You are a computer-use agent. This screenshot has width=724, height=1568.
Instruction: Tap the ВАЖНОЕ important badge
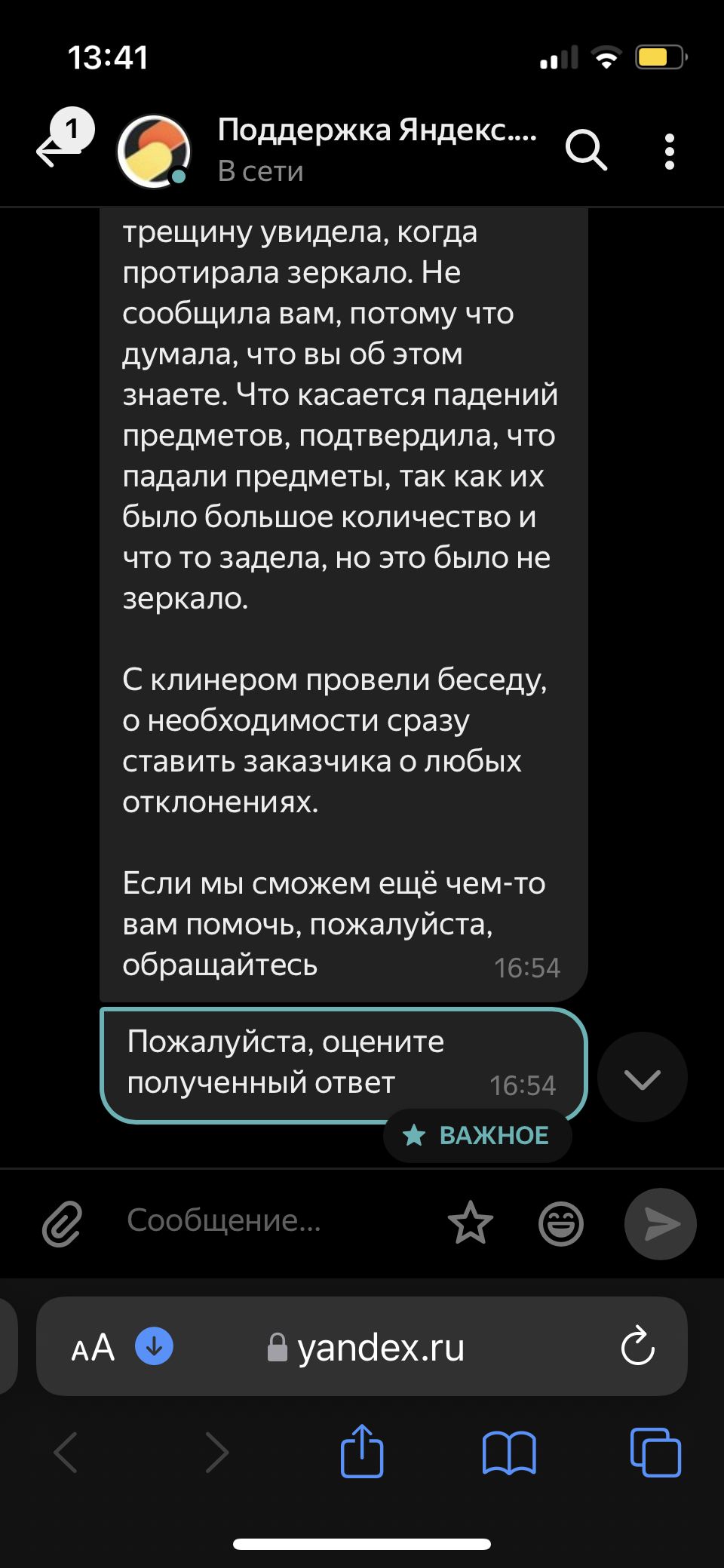tap(477, 1135)
